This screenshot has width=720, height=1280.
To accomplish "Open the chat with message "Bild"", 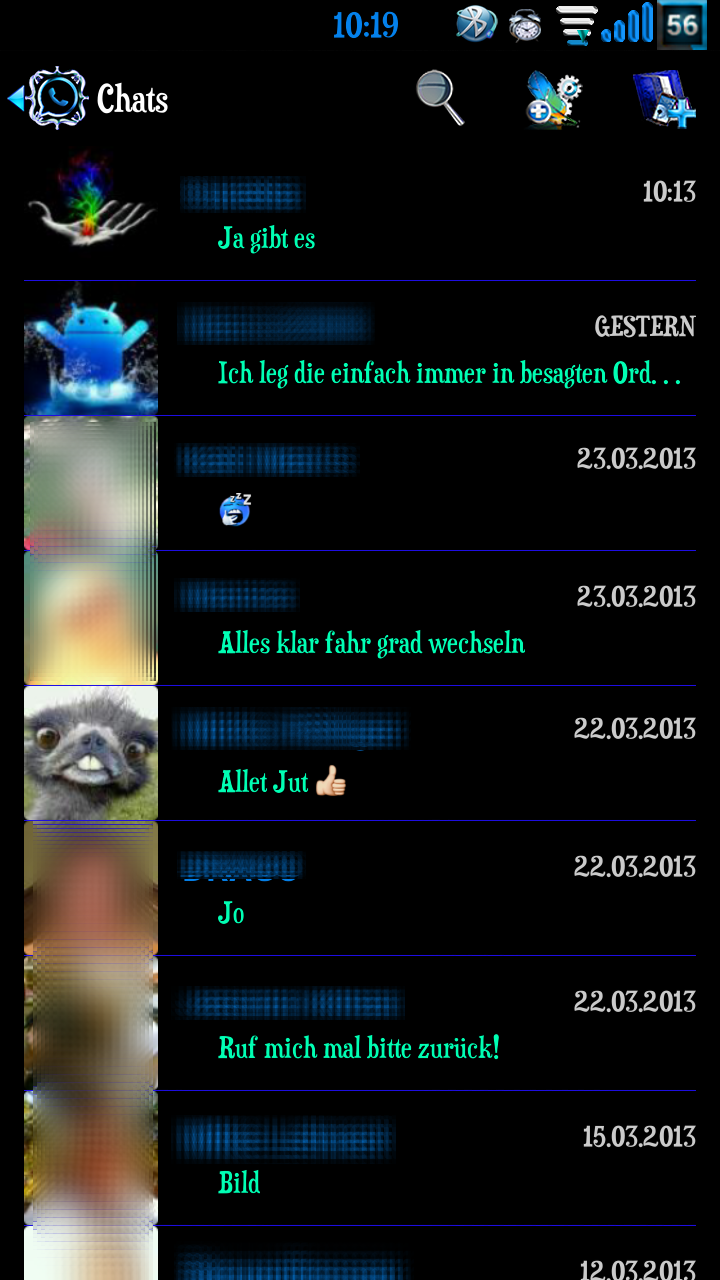I will 360,1158.
